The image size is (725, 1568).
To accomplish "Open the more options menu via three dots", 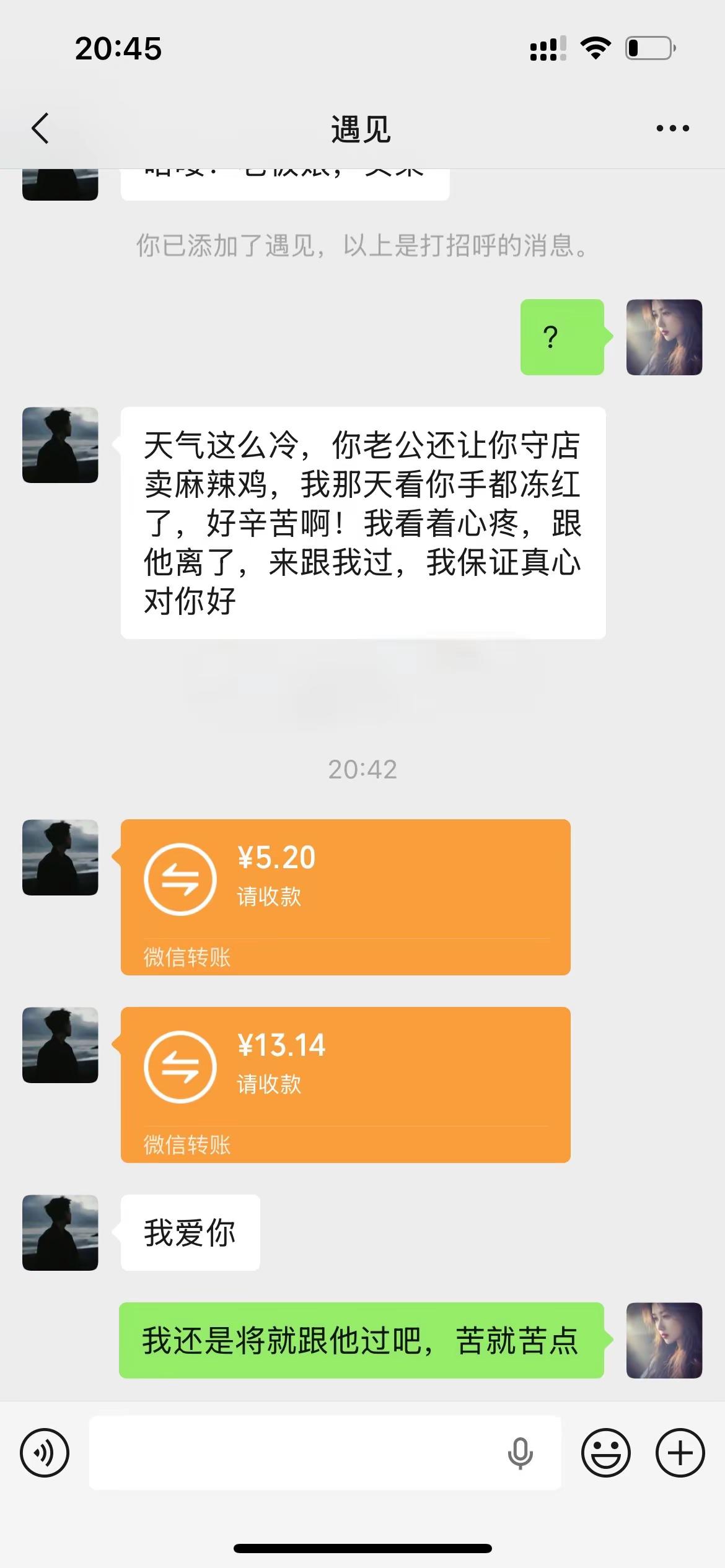I will (671, 127).
